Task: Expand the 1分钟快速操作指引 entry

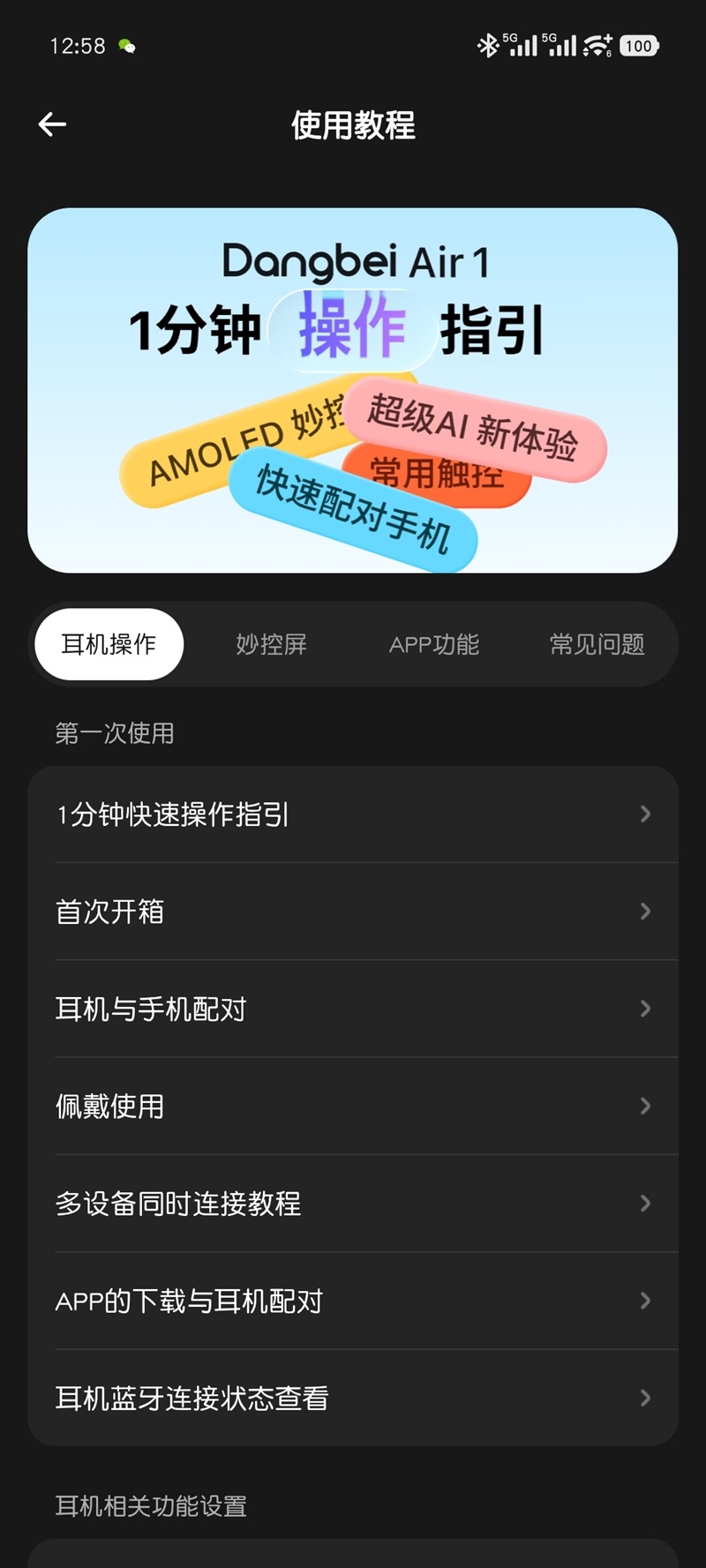Action: point(353,814)
